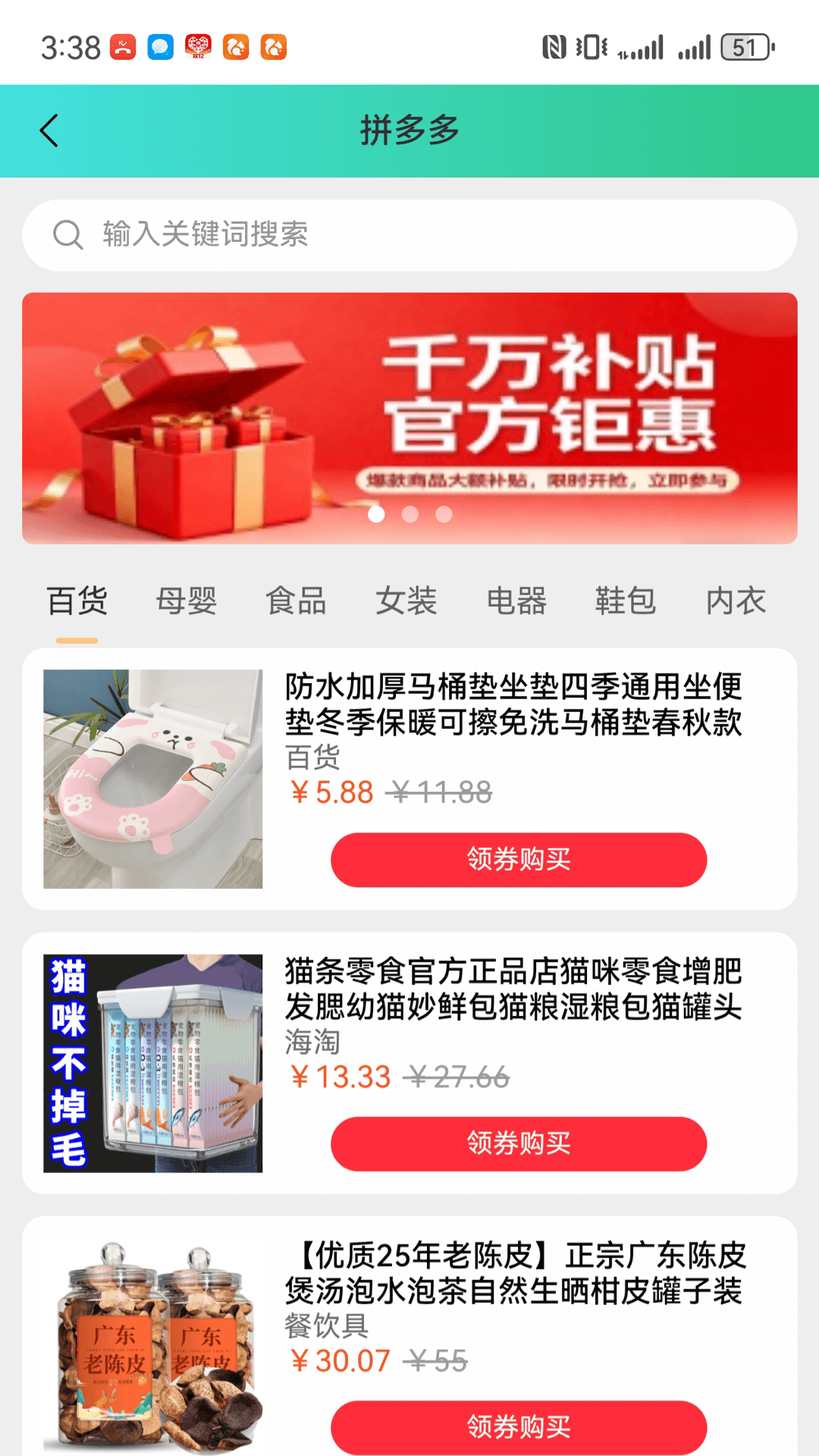Viewport: 819px width, 1456px height.
Task: Switch to the 电器 tab
Action: [517, 601]
